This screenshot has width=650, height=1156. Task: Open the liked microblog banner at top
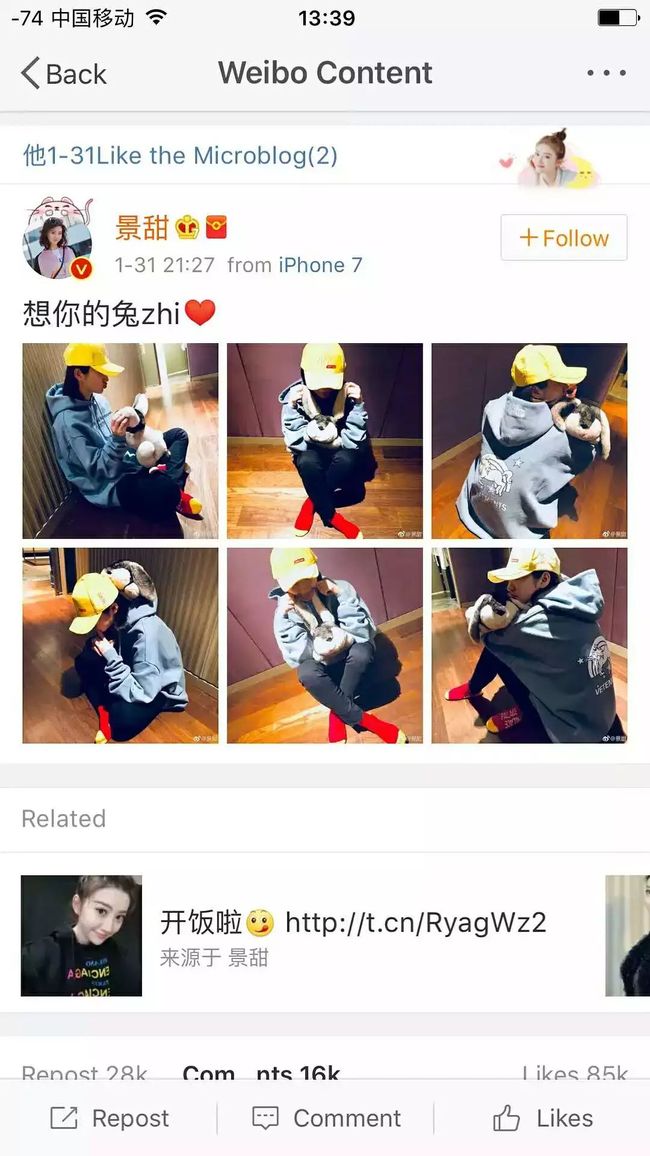[325, 156]
